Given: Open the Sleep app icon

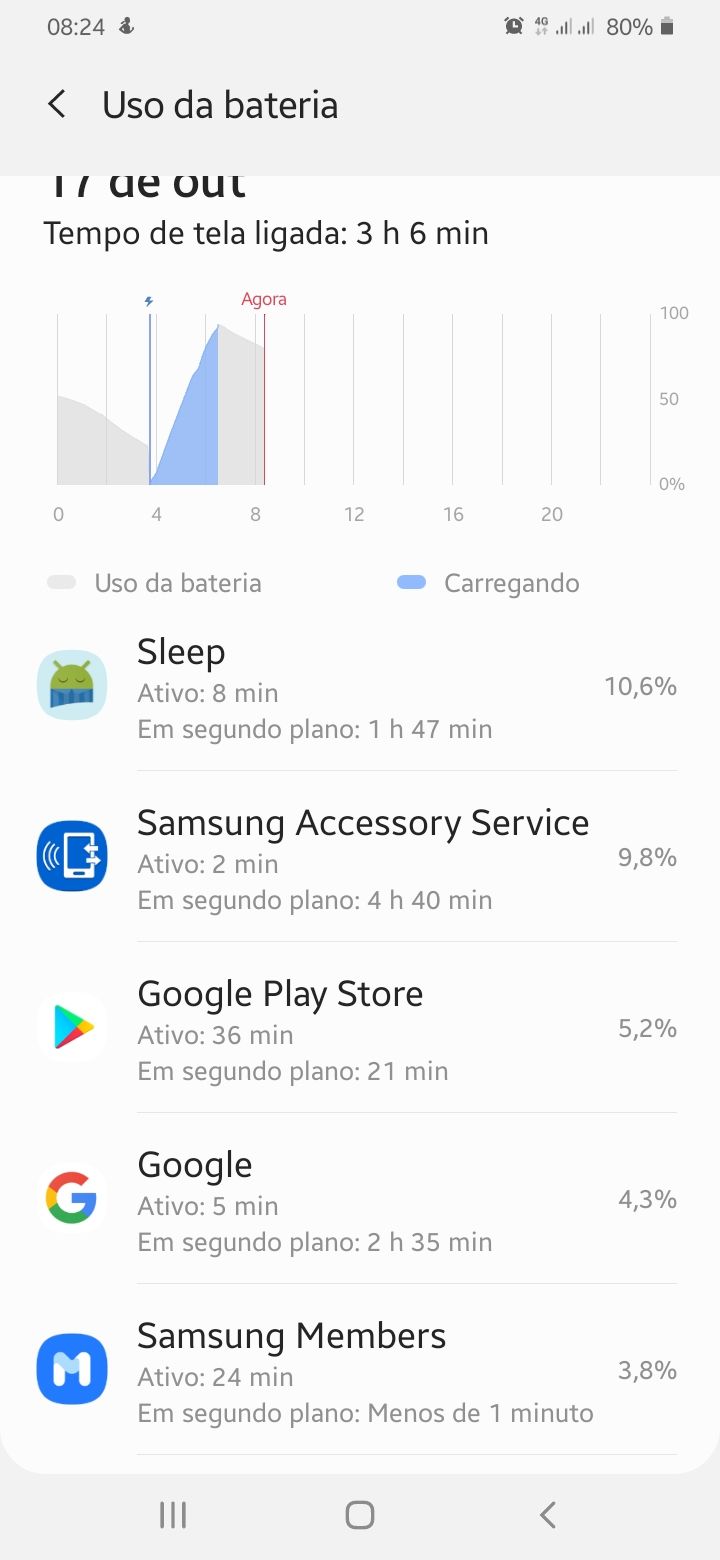Looking at the screenshot, I should click(x=71, y=685).
